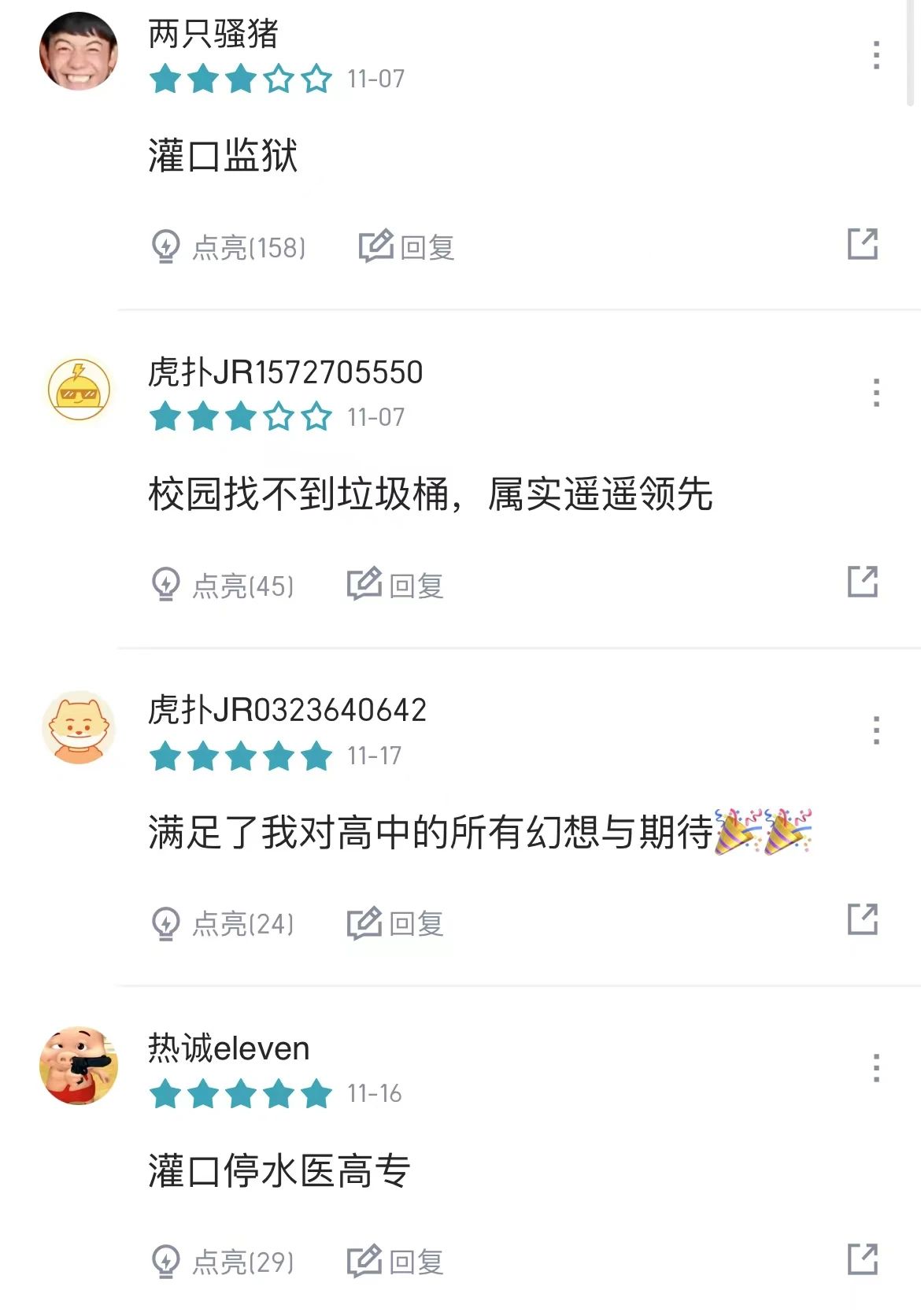Open overflow menu on 两只骚猪's review

point(876,55)
